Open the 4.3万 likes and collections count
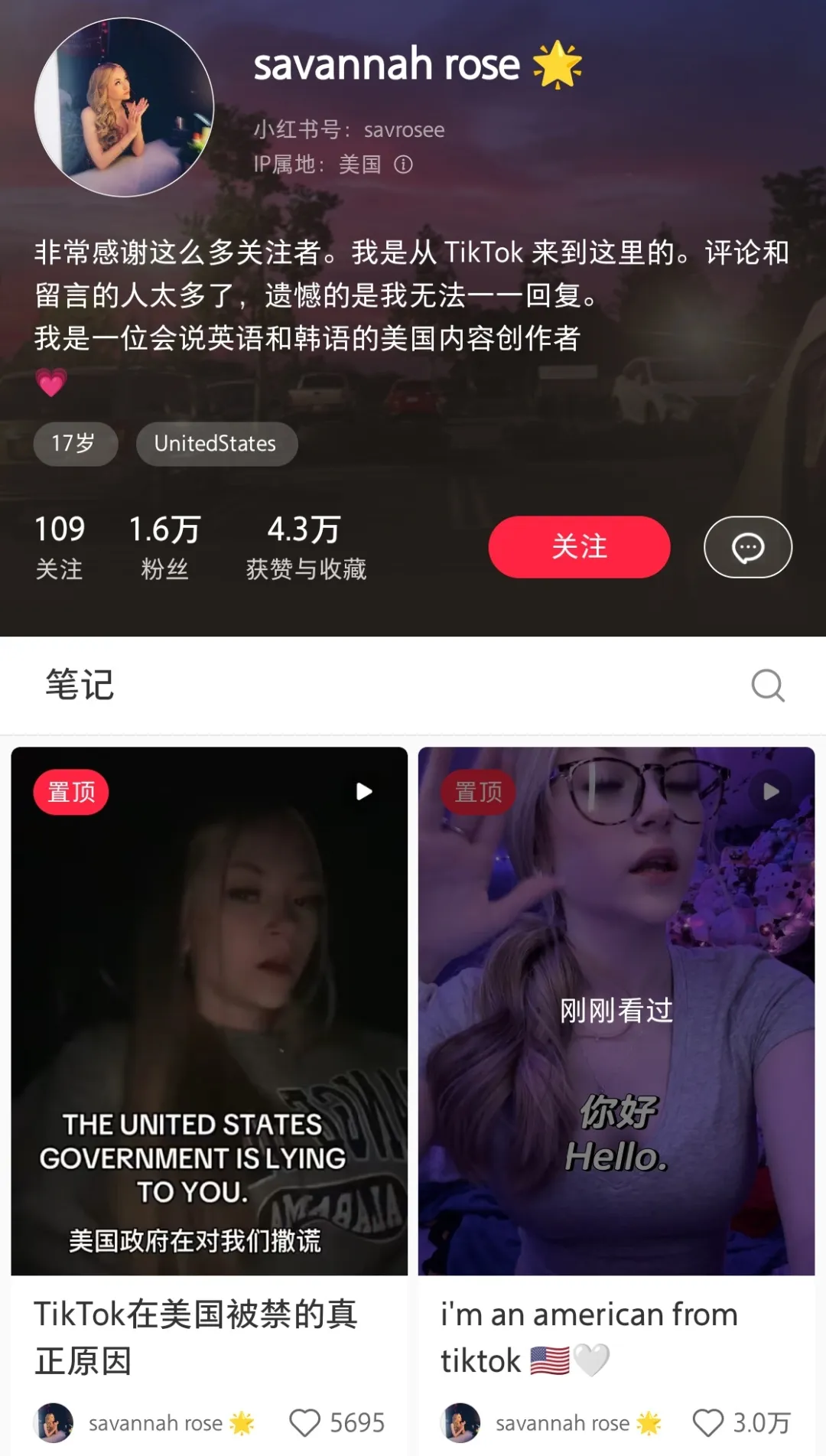Image resolution: width=826 pixels, height=1456 pixels. pos(306,547)
